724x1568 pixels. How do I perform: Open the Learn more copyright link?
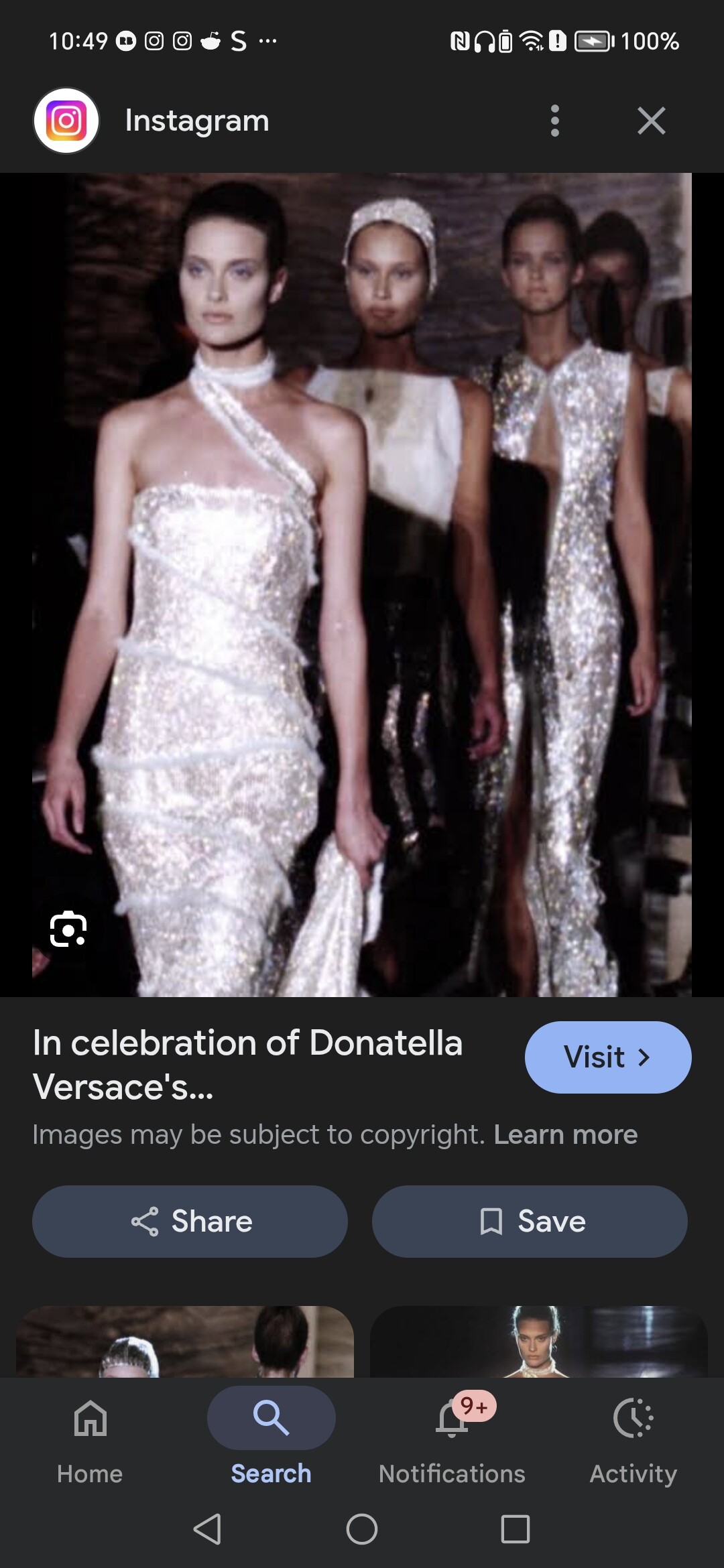pos(565,1134)
